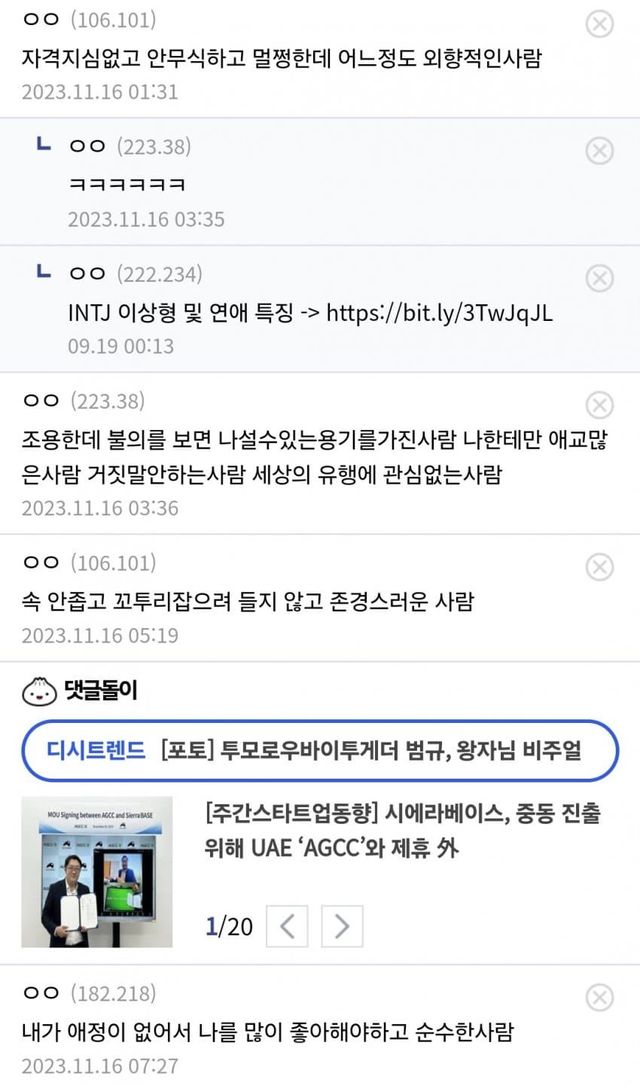Delete the comment beginning '속 안좁고 꼬투리잡으려'
This screenshot has width=640, height=1086.
click(599, 568)
